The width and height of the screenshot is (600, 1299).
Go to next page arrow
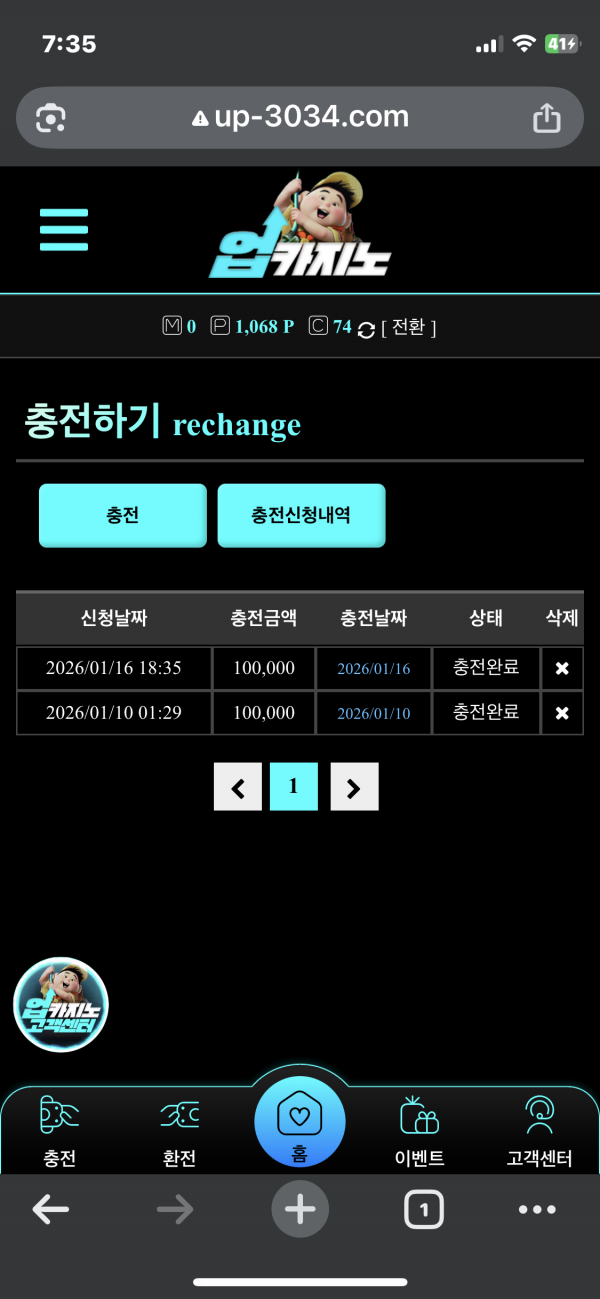coord(354,787)
